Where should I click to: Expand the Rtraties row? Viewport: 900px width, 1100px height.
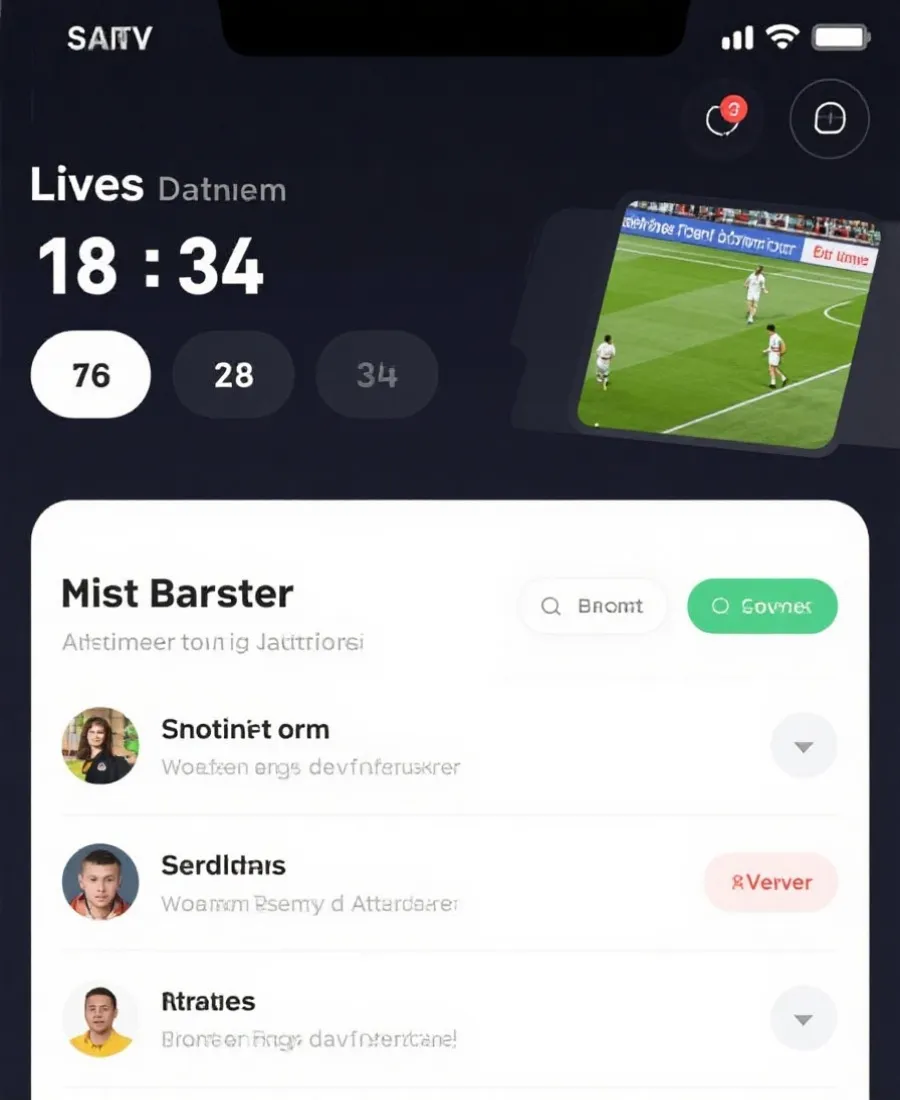click(x=804, y=1019)
